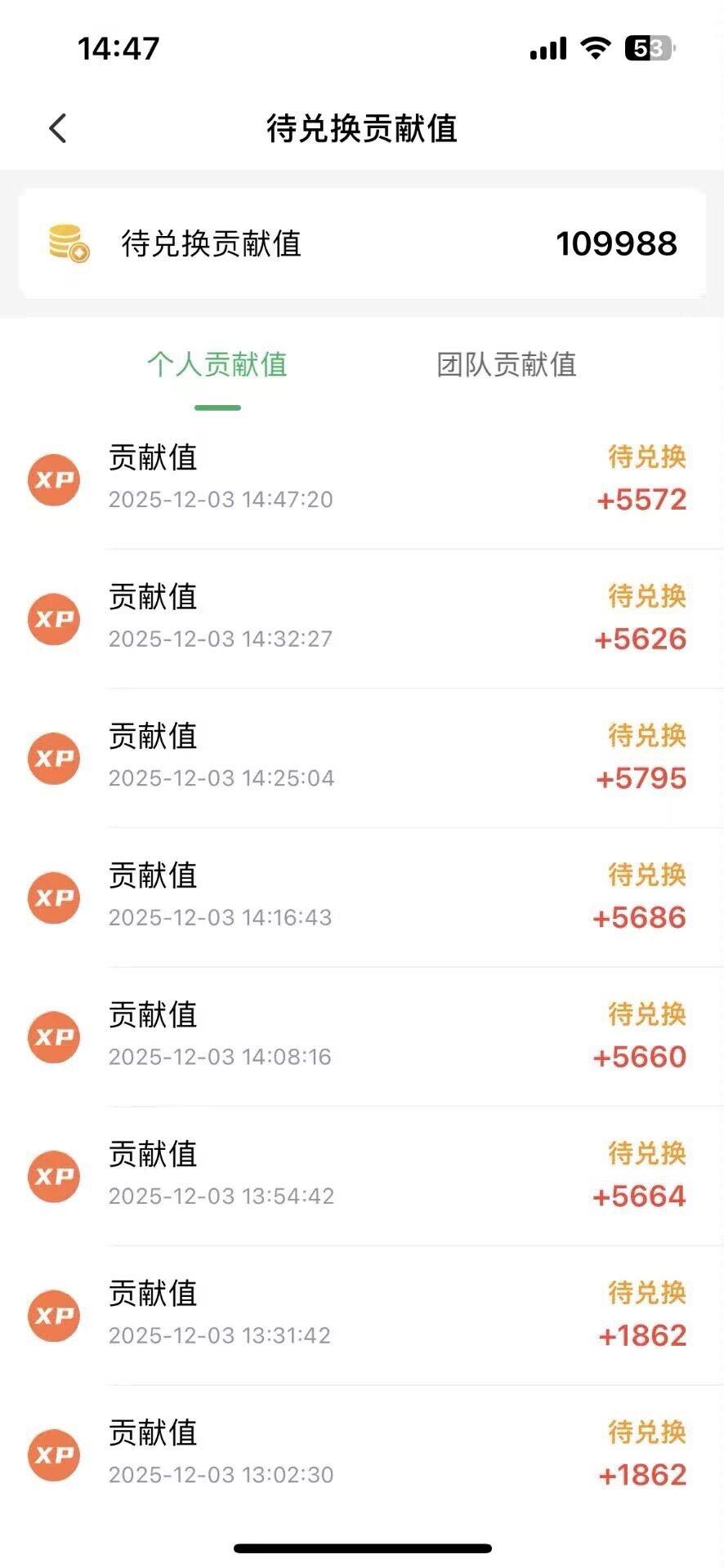Tap the battery indicator showing 53
The width and height of the screenshot is (724, 1568).
click(646, 49)
